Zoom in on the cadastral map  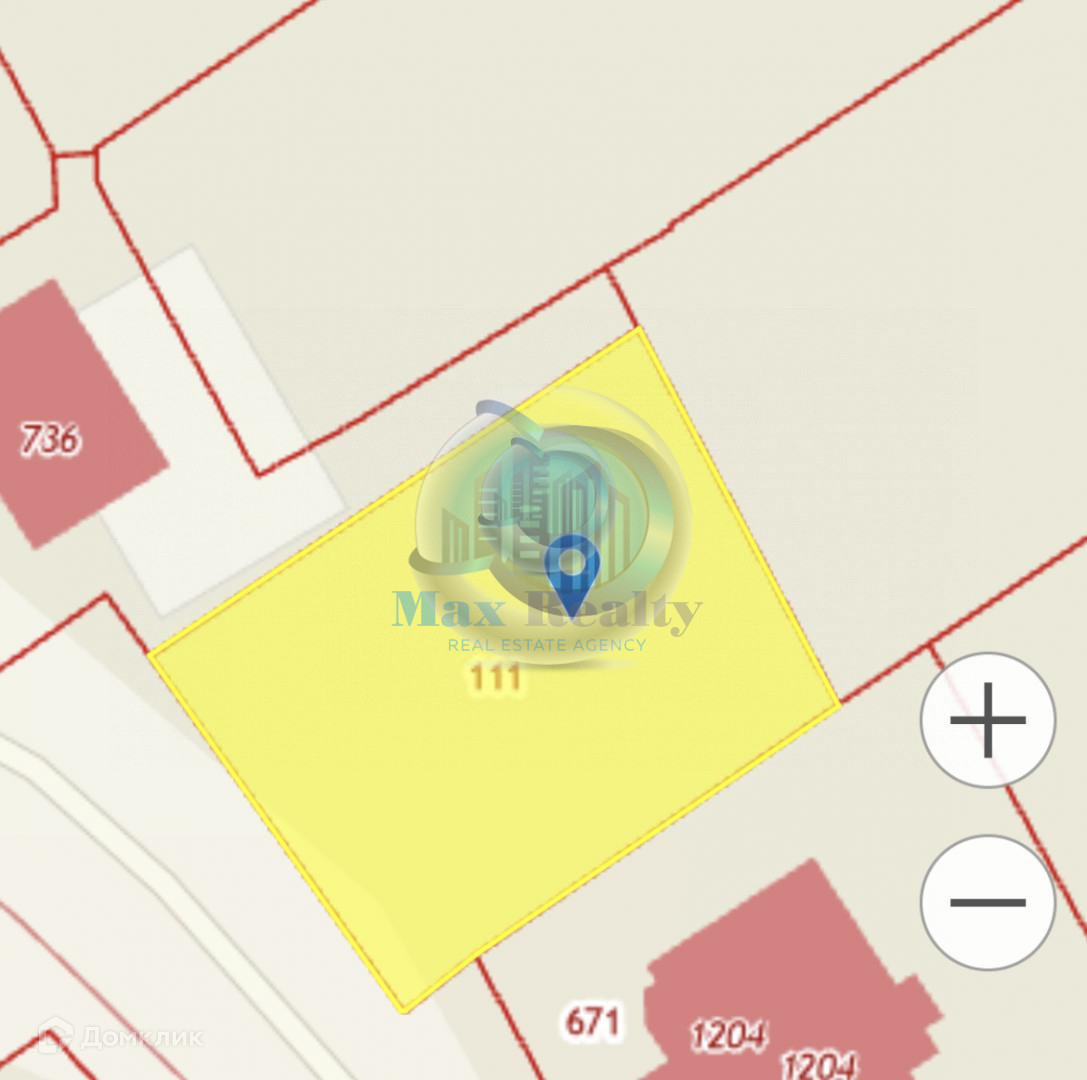click(987, 720)
